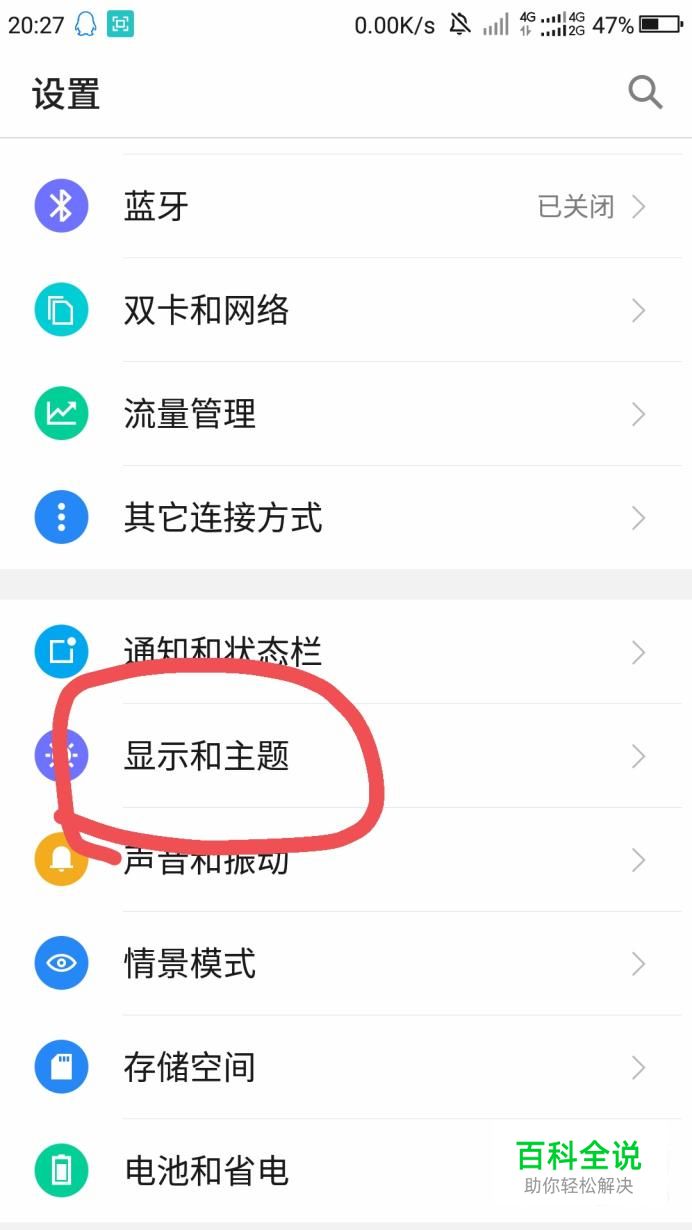The image size is (692, 1230).
Task: Open 通知和状态栏 settings
Action: 346,652
